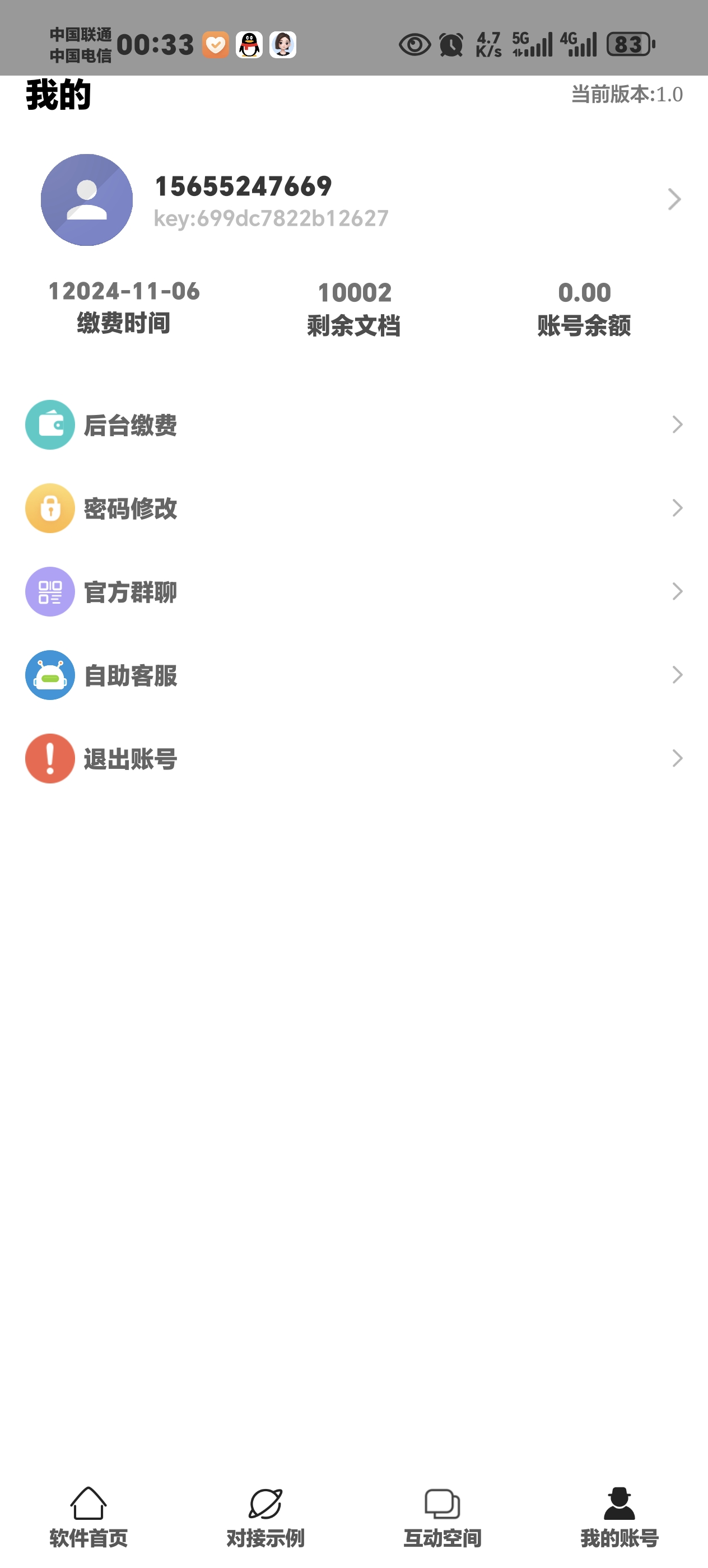Select the 我的账号 tab
The width and height of the screenshot is (708, 1568).
[x=619, y=1517]
